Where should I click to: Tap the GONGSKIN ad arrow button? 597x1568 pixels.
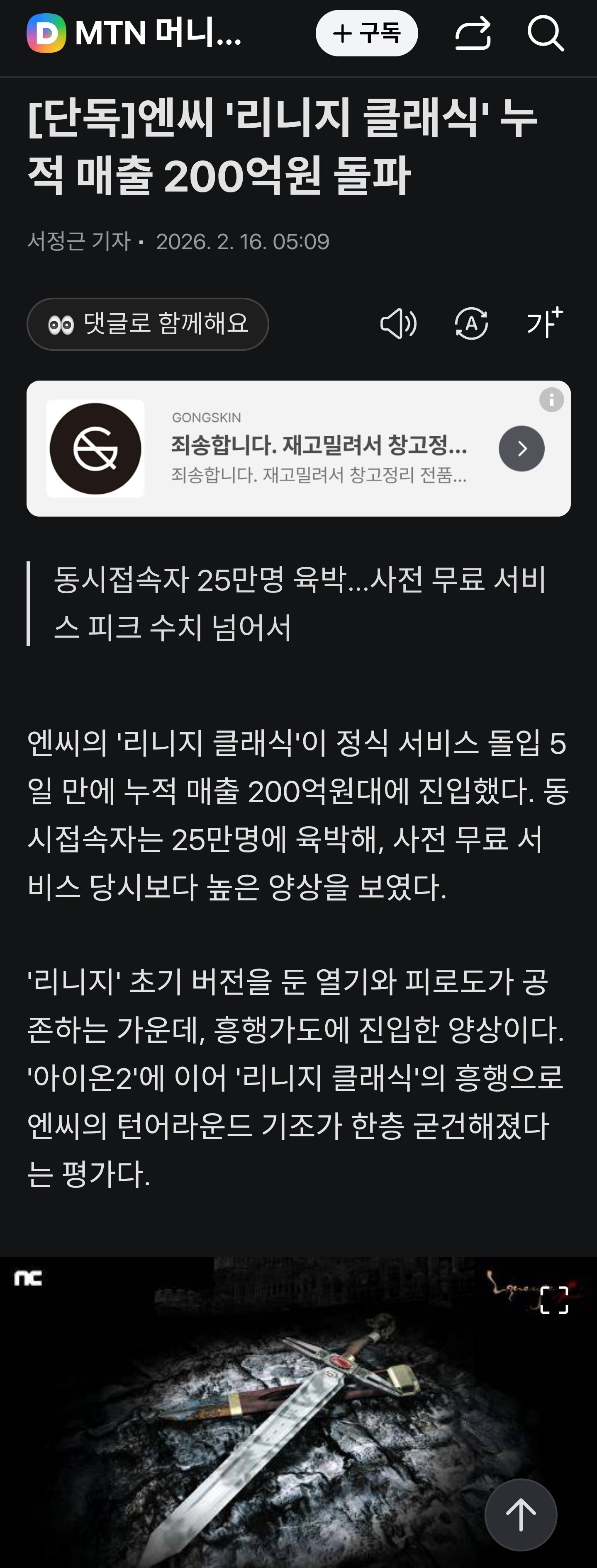pos(521,449)
